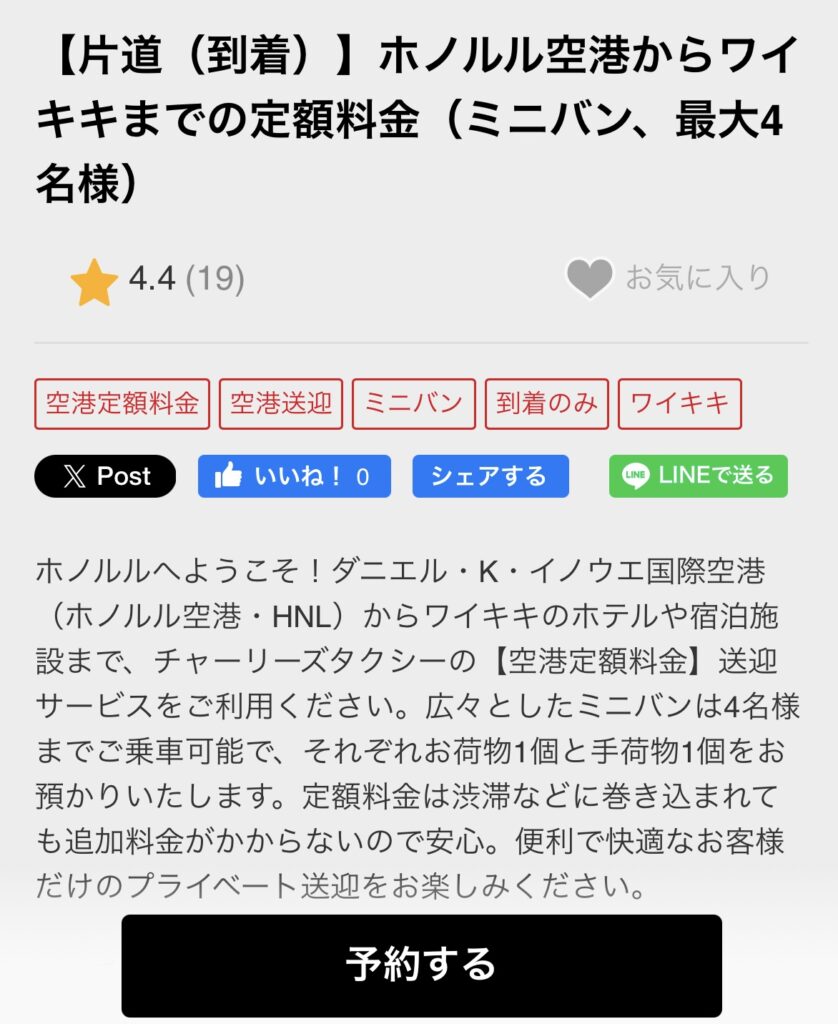Screen dimensions: 838x1024
Task: Browse the ワイキキ tag
Action: (x=680, y=403)
